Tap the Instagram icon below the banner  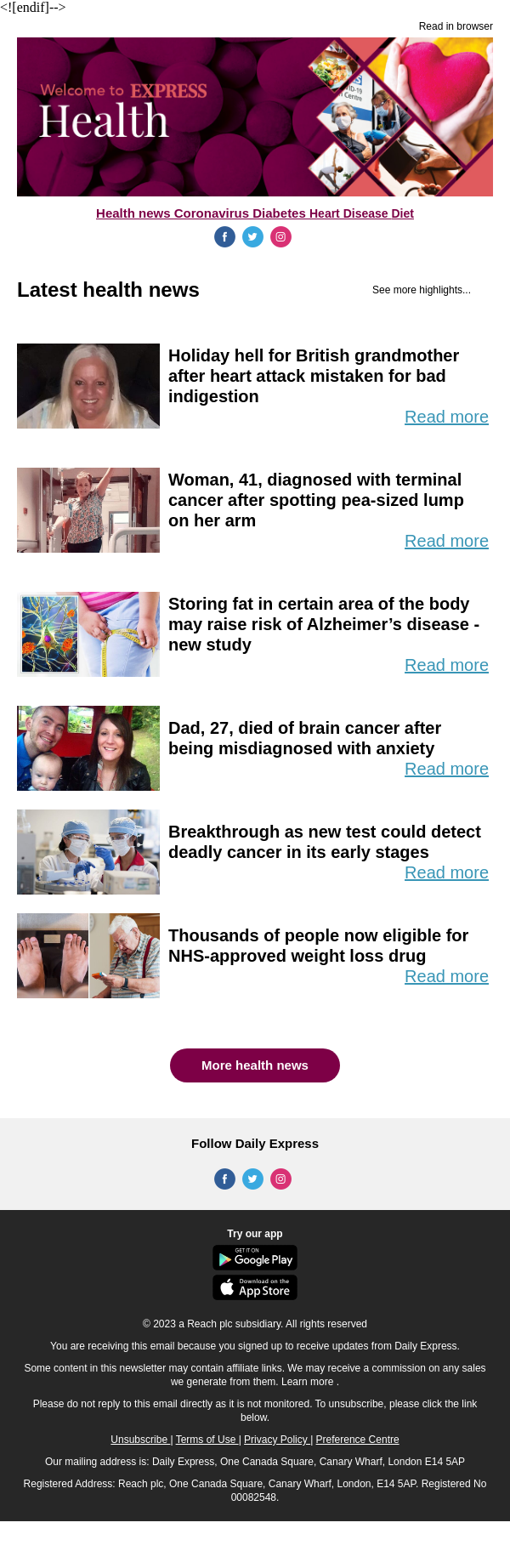[x=280, y=237]
